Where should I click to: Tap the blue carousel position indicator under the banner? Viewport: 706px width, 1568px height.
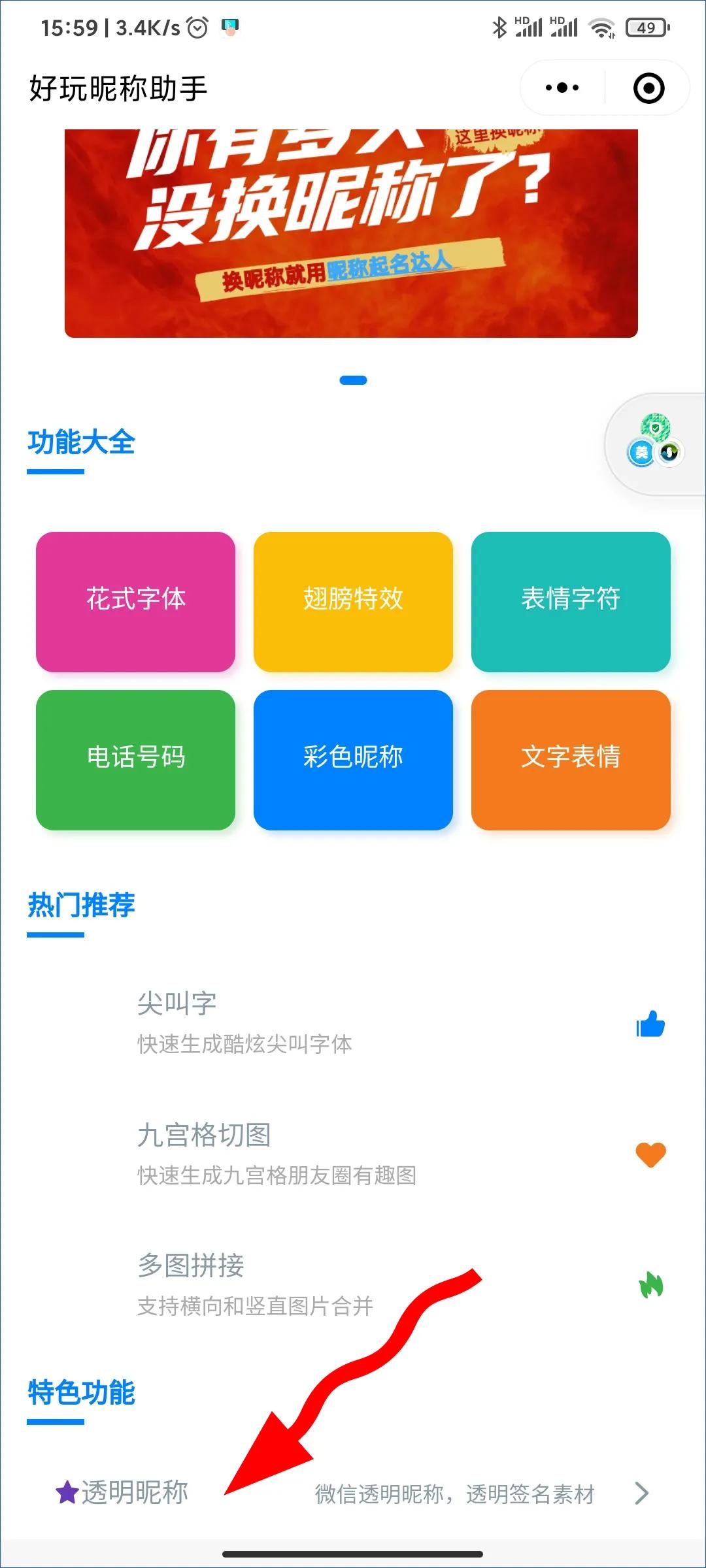click(353, 380)
